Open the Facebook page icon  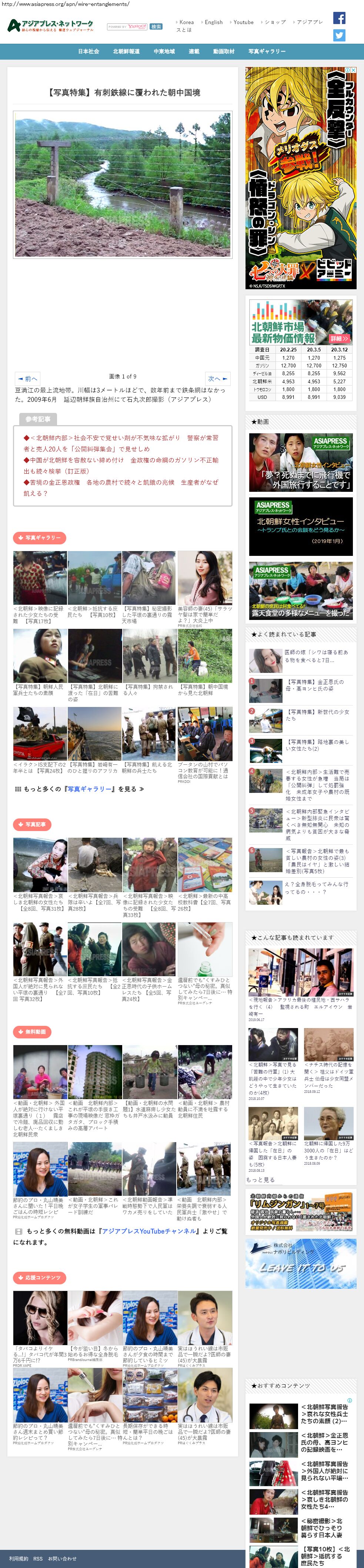[x=339, y=18]
